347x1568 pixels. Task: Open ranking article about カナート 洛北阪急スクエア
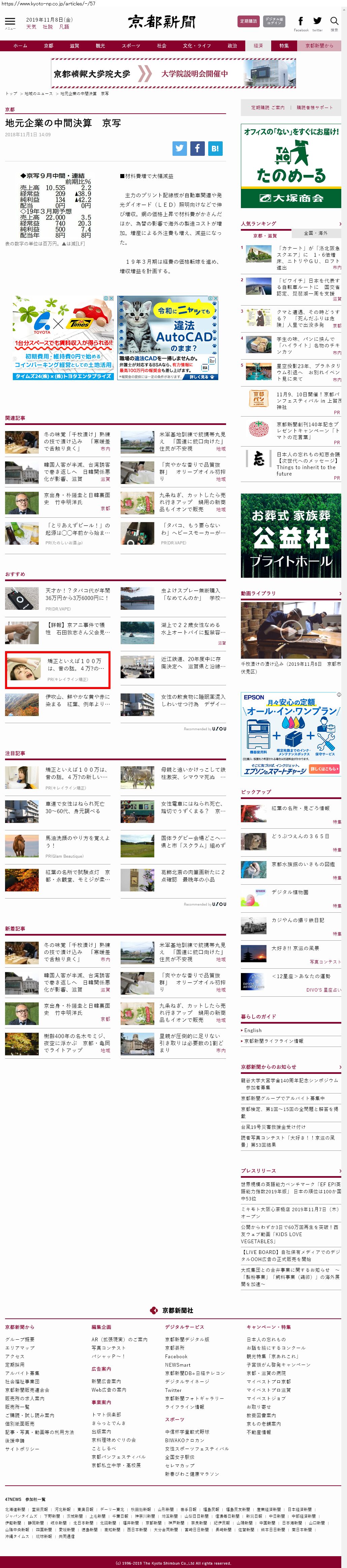308,254
